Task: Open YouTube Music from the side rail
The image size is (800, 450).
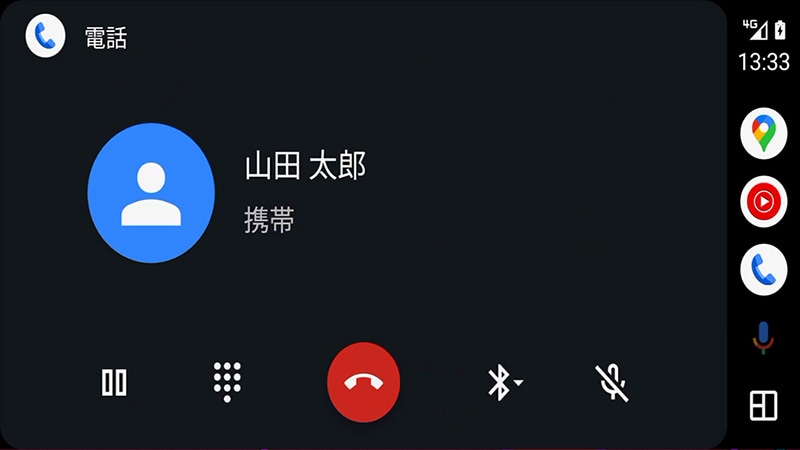Action: (763, 203)
